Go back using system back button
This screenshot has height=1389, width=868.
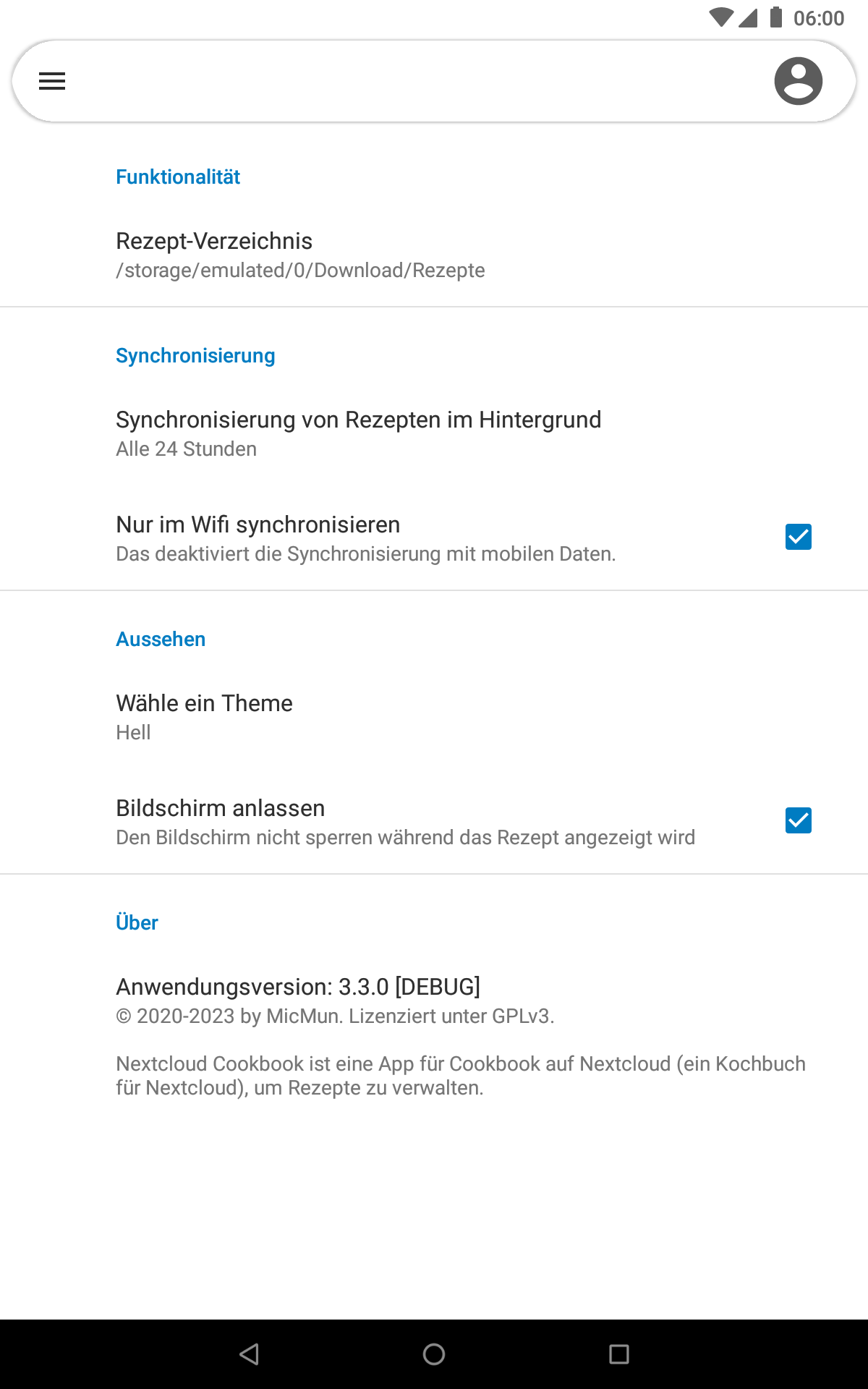250,1354
